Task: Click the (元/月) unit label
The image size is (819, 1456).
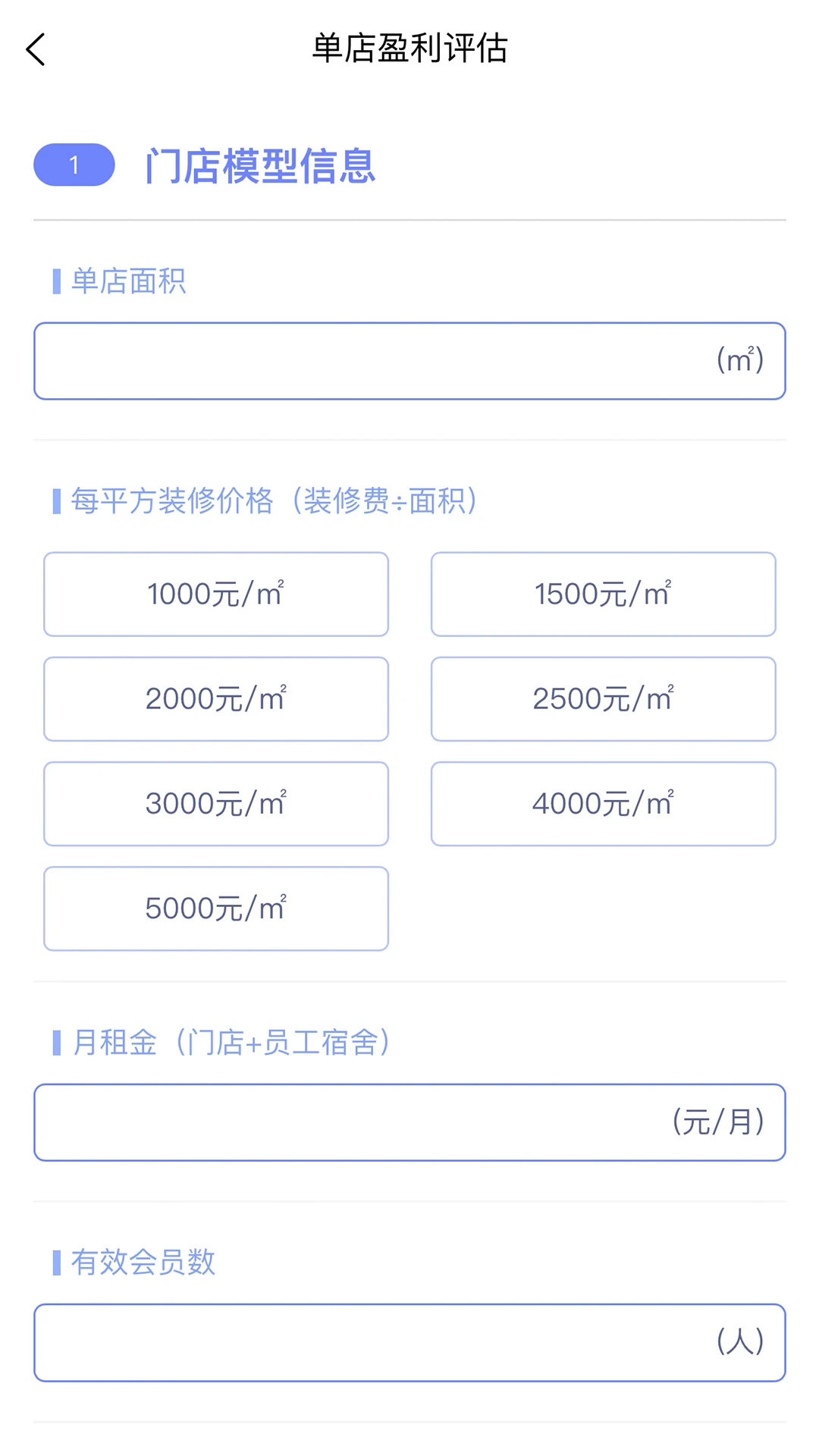Action: [717, 1122]
